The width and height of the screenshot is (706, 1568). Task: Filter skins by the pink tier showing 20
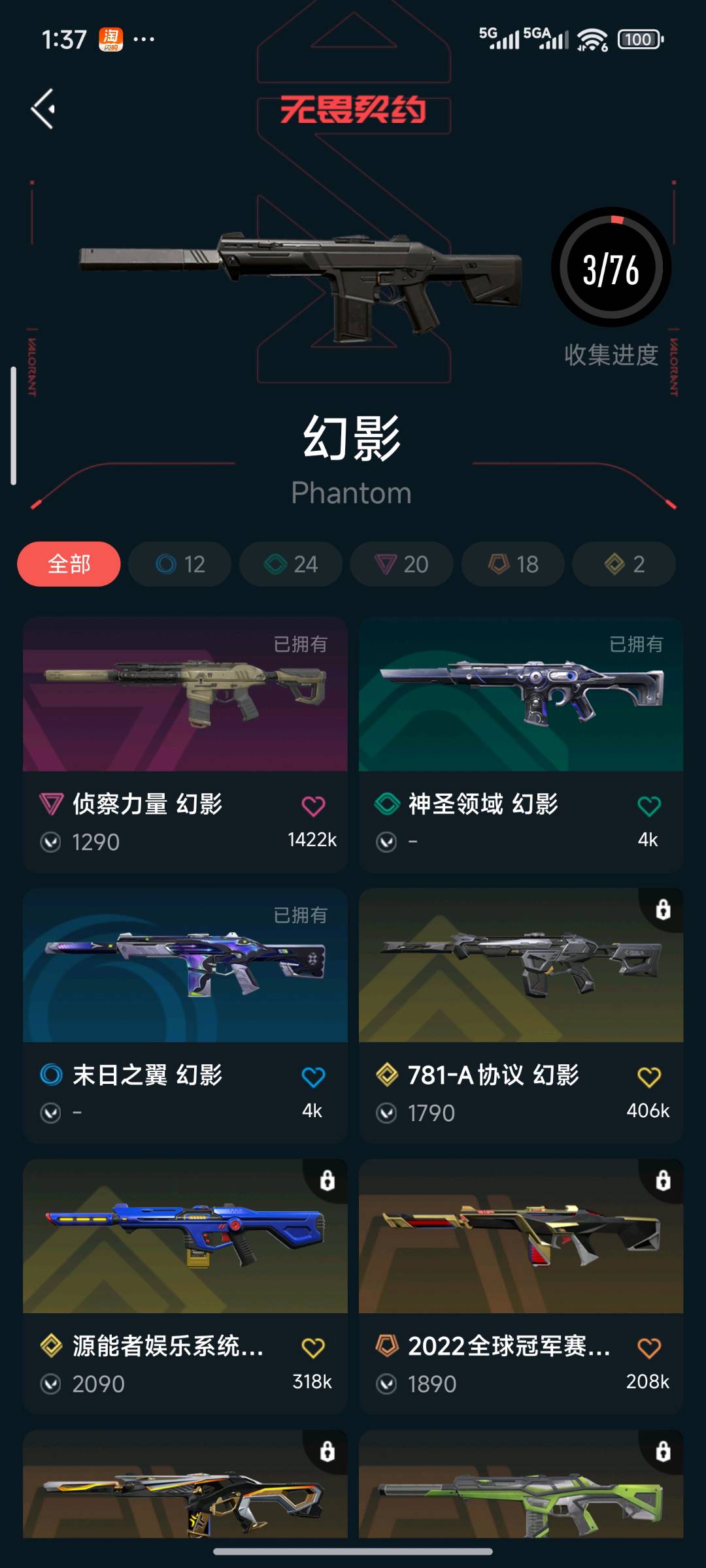[x=402, y=564]
